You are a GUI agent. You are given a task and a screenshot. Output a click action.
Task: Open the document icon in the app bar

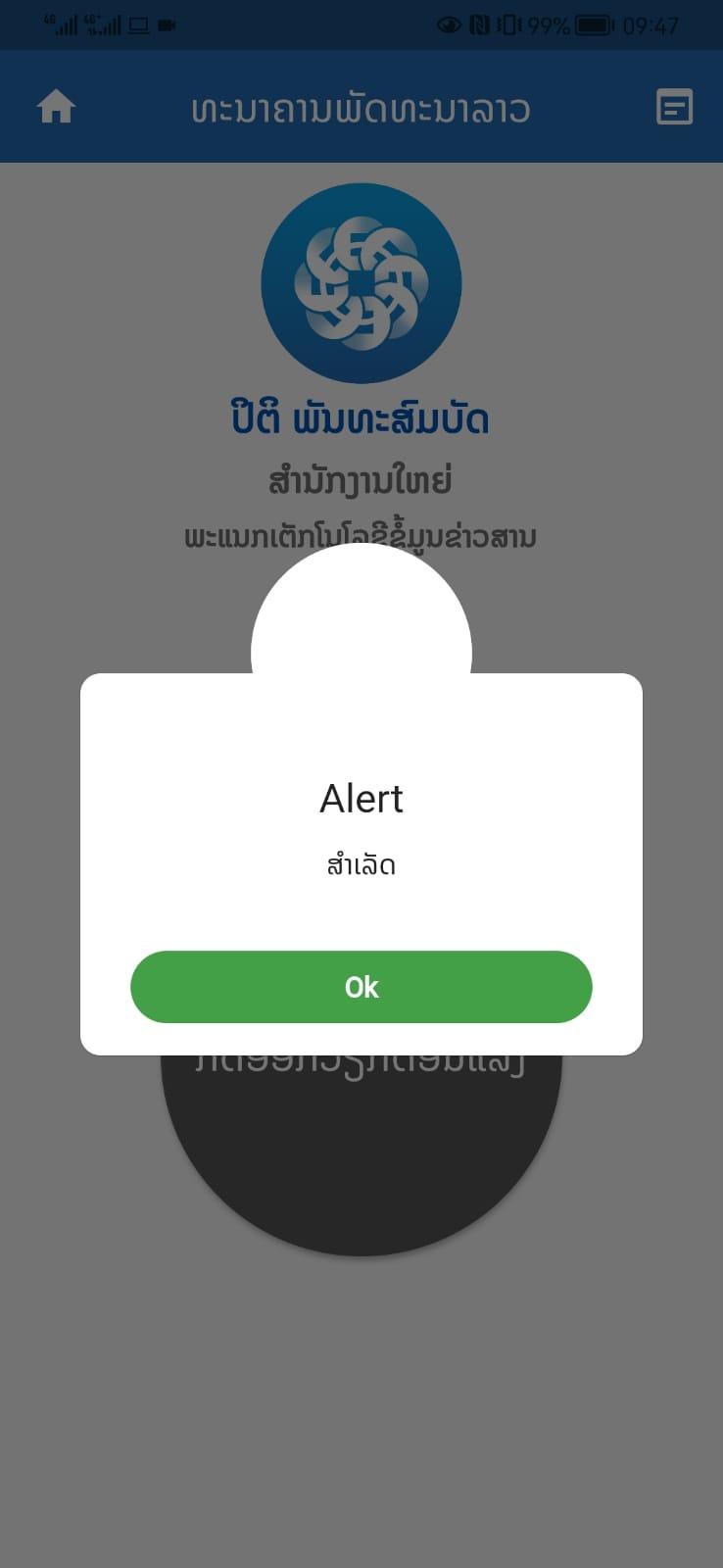674,106
